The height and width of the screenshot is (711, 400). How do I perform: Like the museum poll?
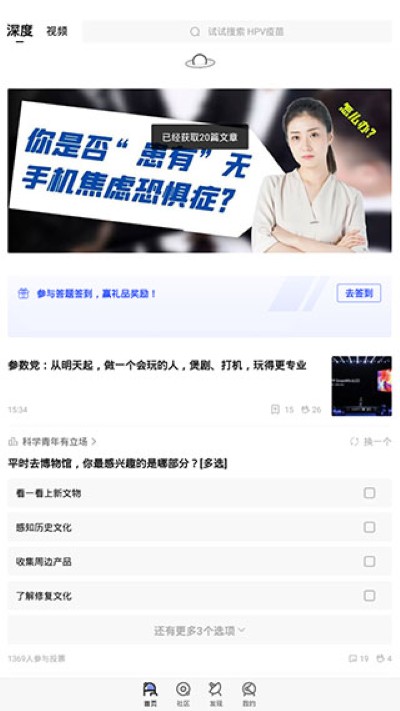[384, 658]
